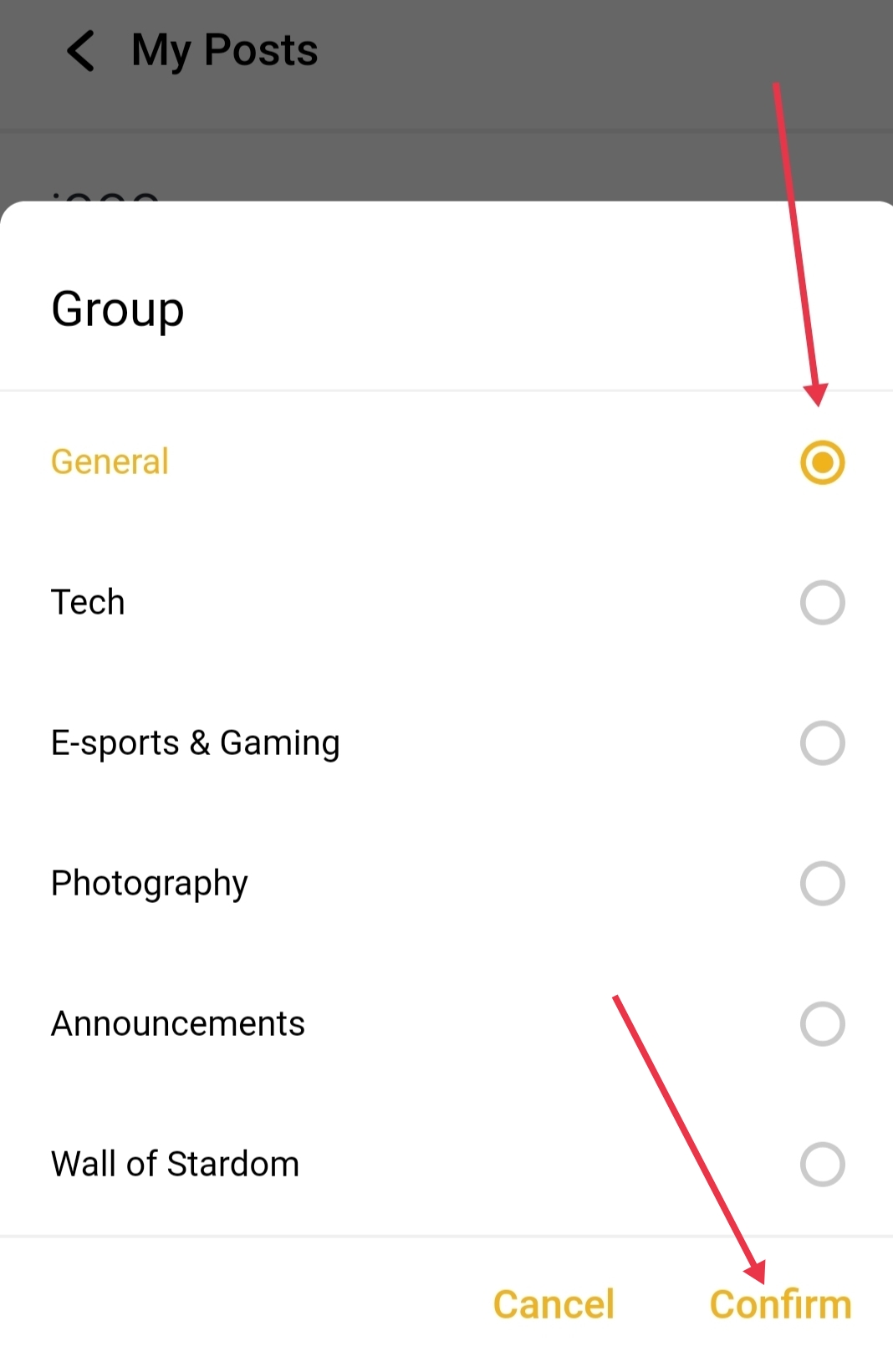Screen dimensions: 893x1372
Task: Cancel the group selection dialog
Action: point(554,1304)
